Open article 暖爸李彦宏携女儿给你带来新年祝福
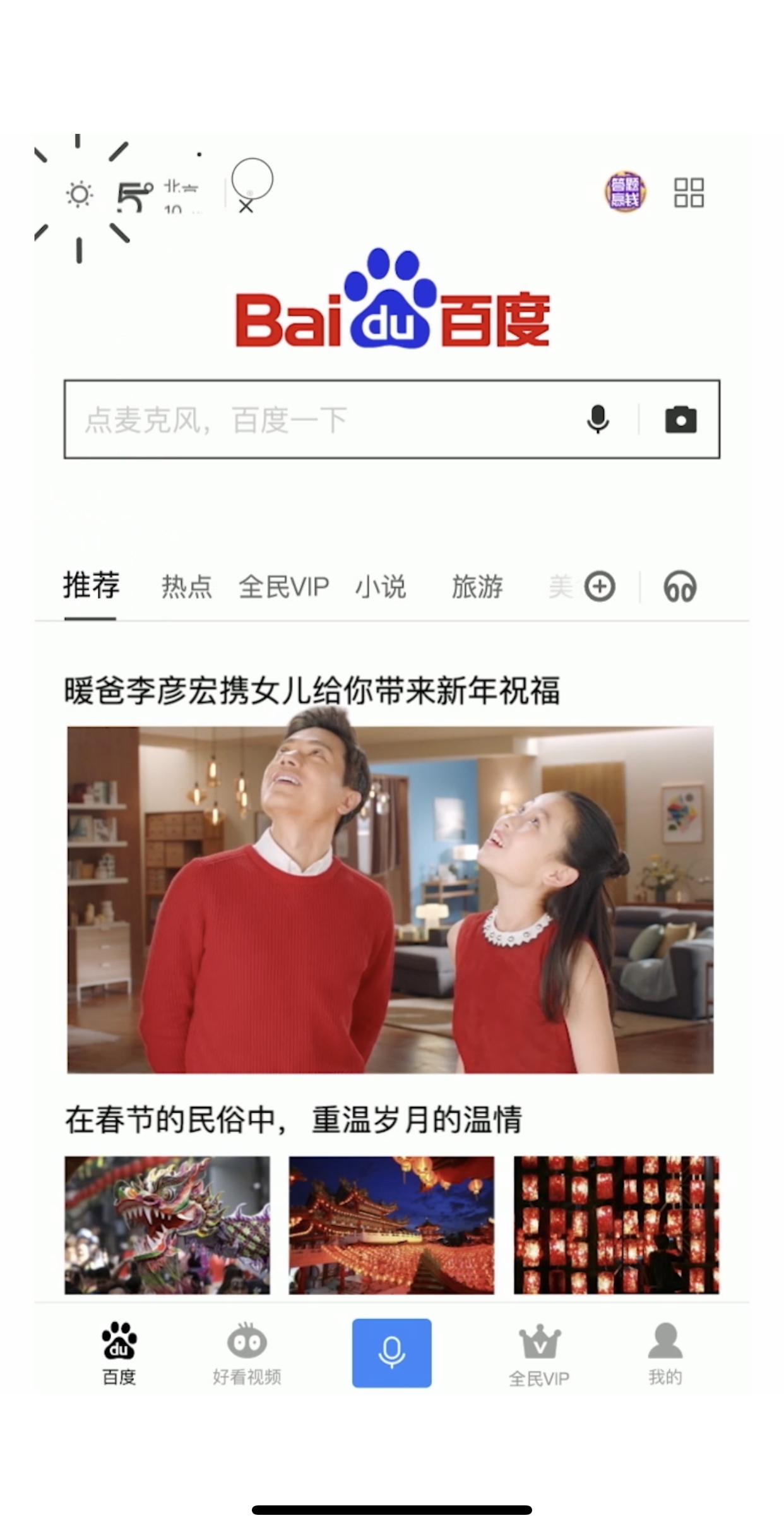Viewport: 784px width, 1530px height. [312, 690]
